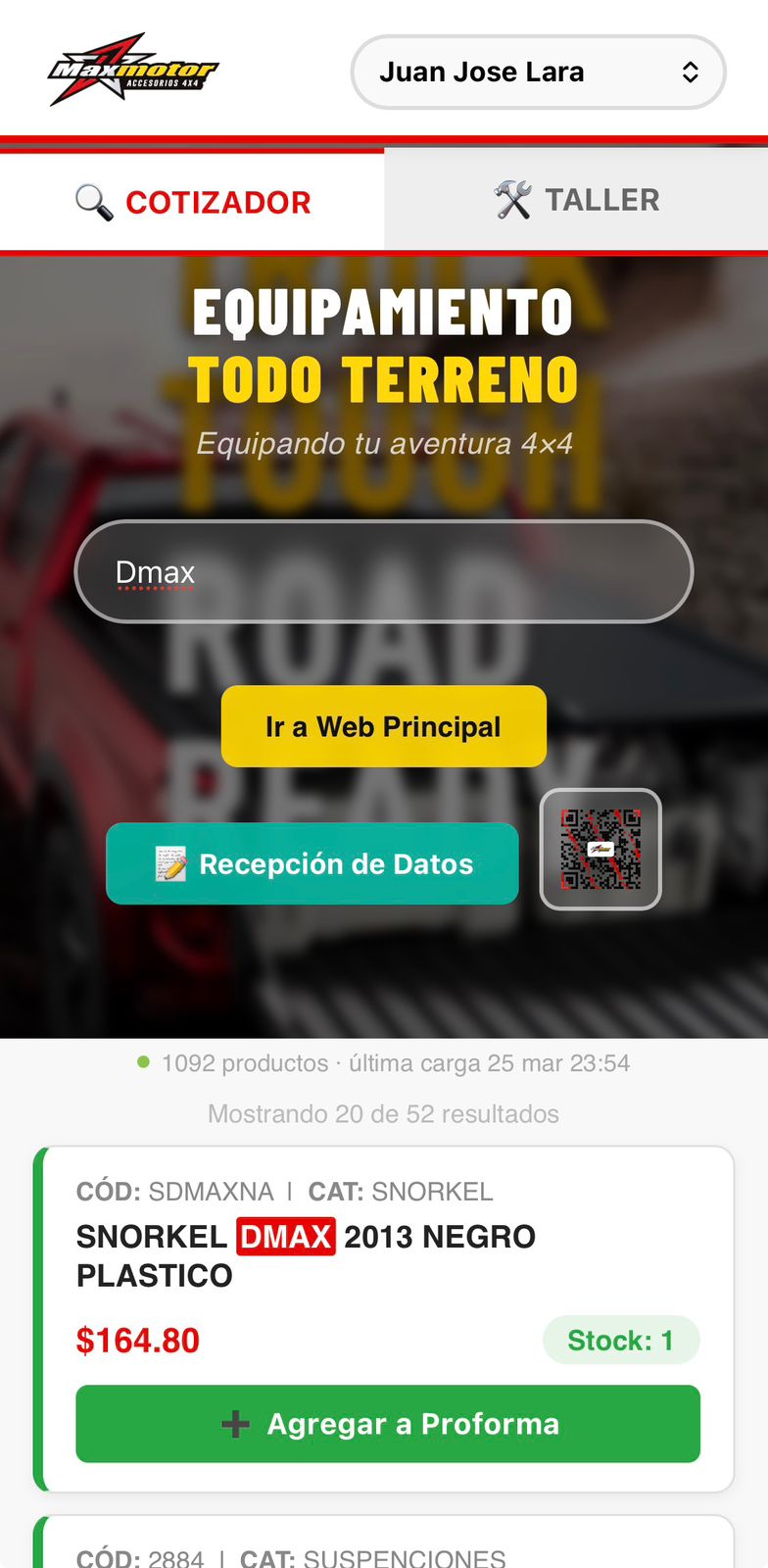Click the wrench tools icon on TALLER

pyautogui.click(x=513, y=198)
